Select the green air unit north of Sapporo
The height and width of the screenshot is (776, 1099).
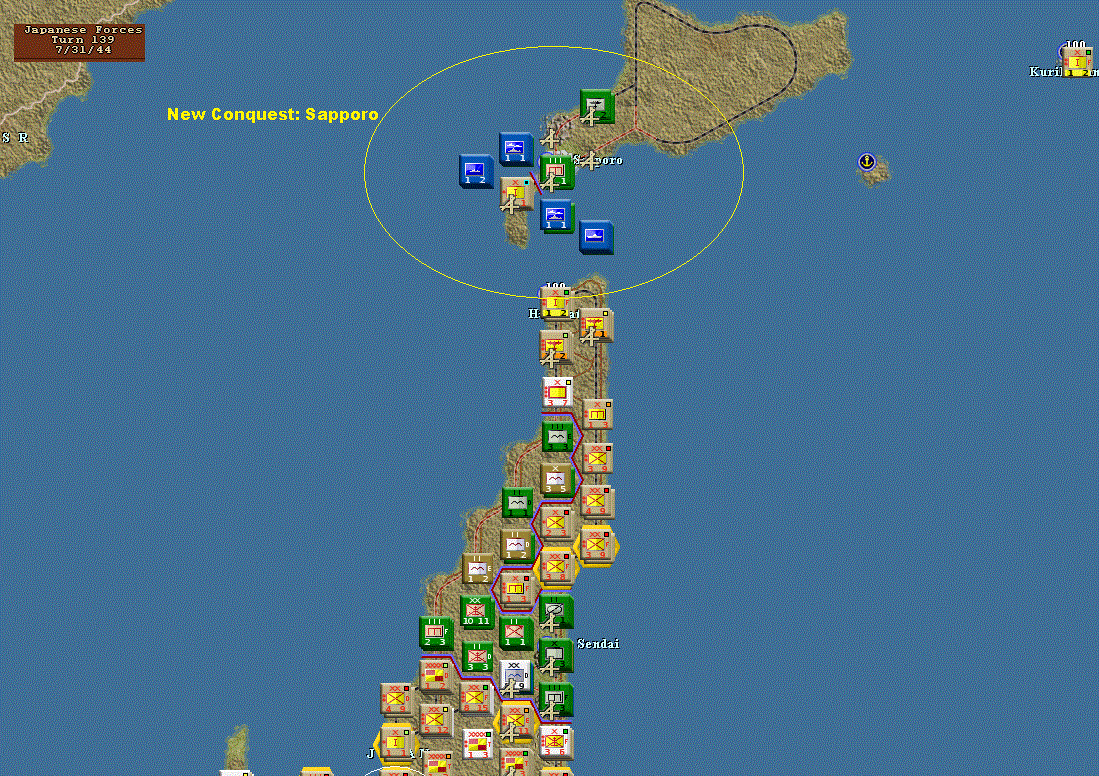tap(596, 105)
